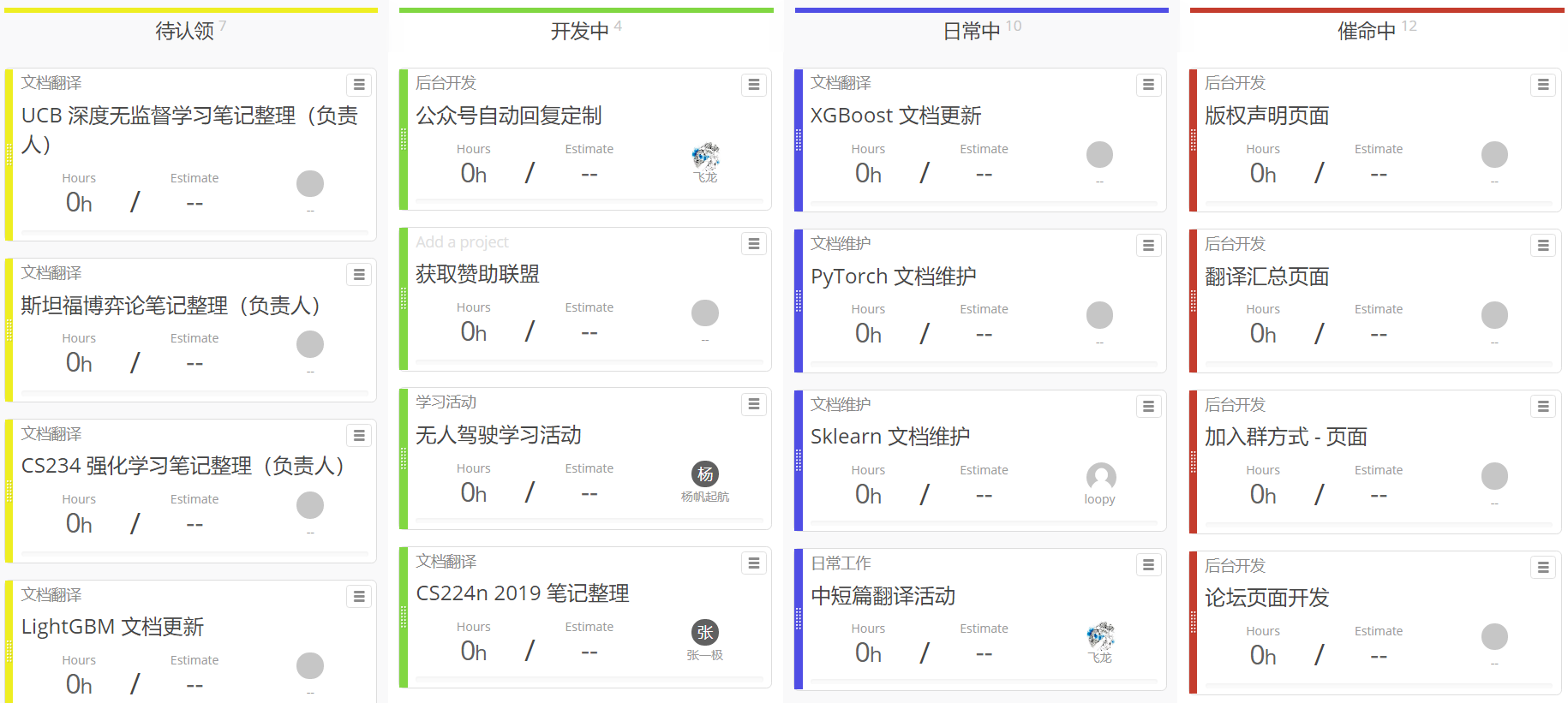The width and height of the screenshot is (1568, 703).
Task: Open menu for the XGBoost 文档更新 card
Action: [1148, 85]
